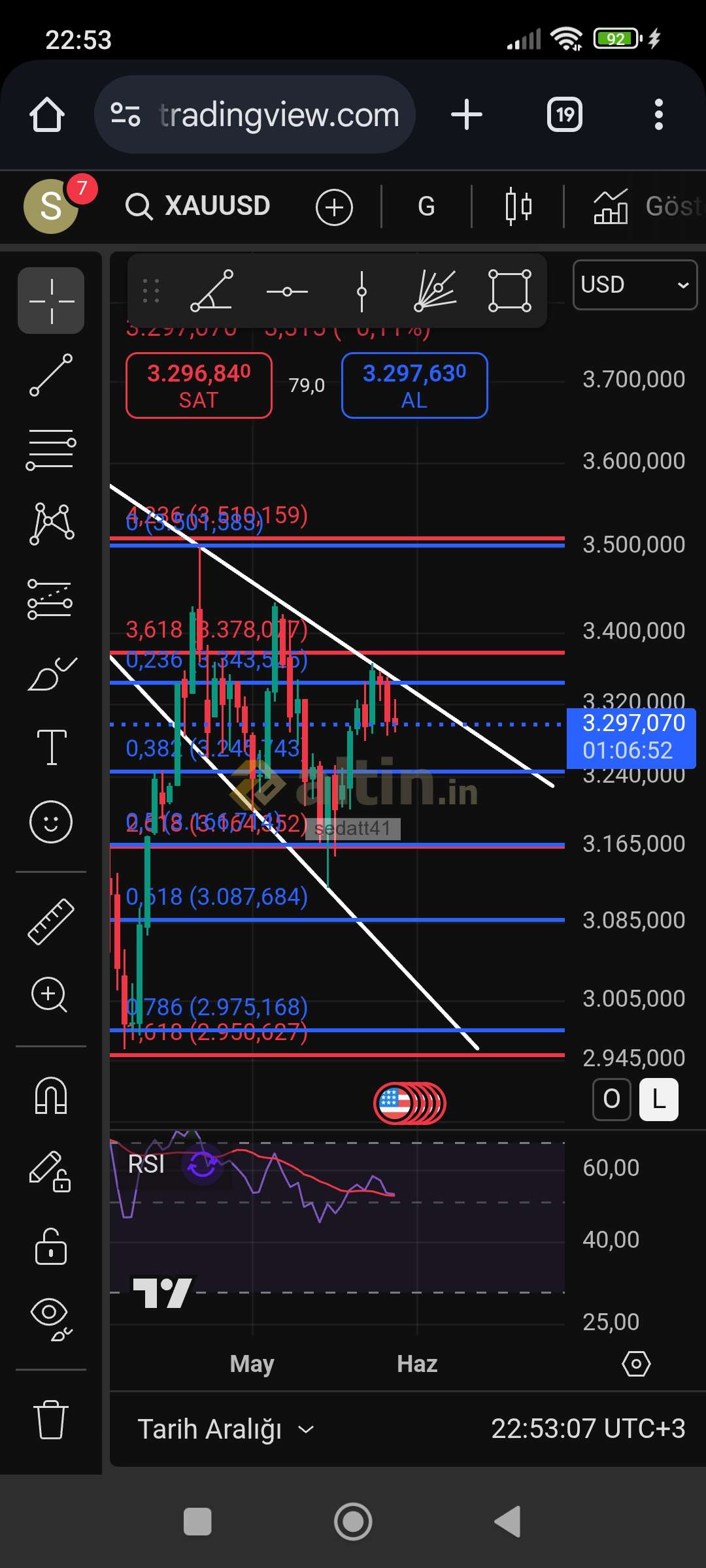
Task: Select the trend line drawing tool
Action: click(51, 375)
